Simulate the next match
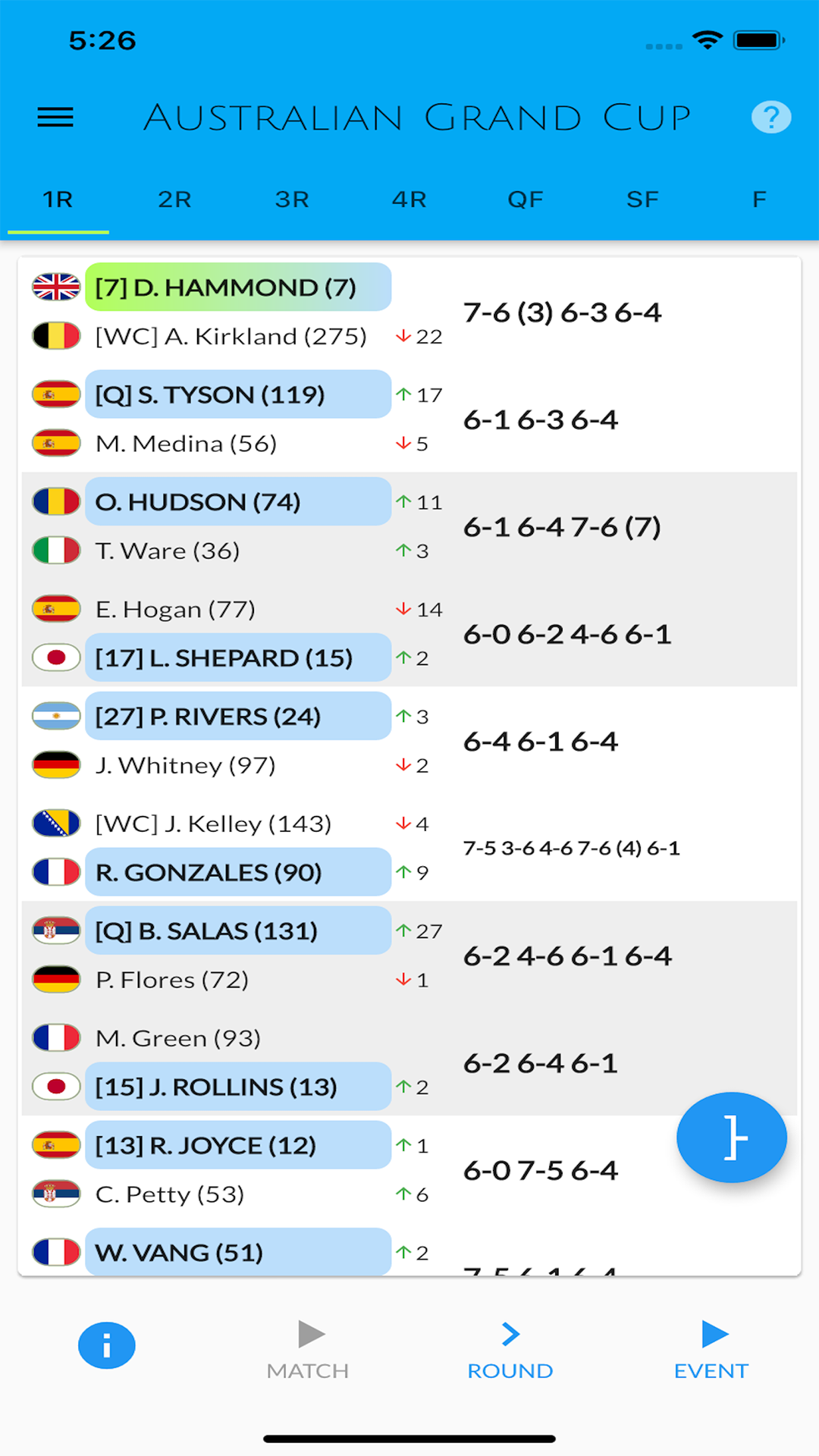The height and width of the screenshot is (1456, 819). (x=308, y=1350)
